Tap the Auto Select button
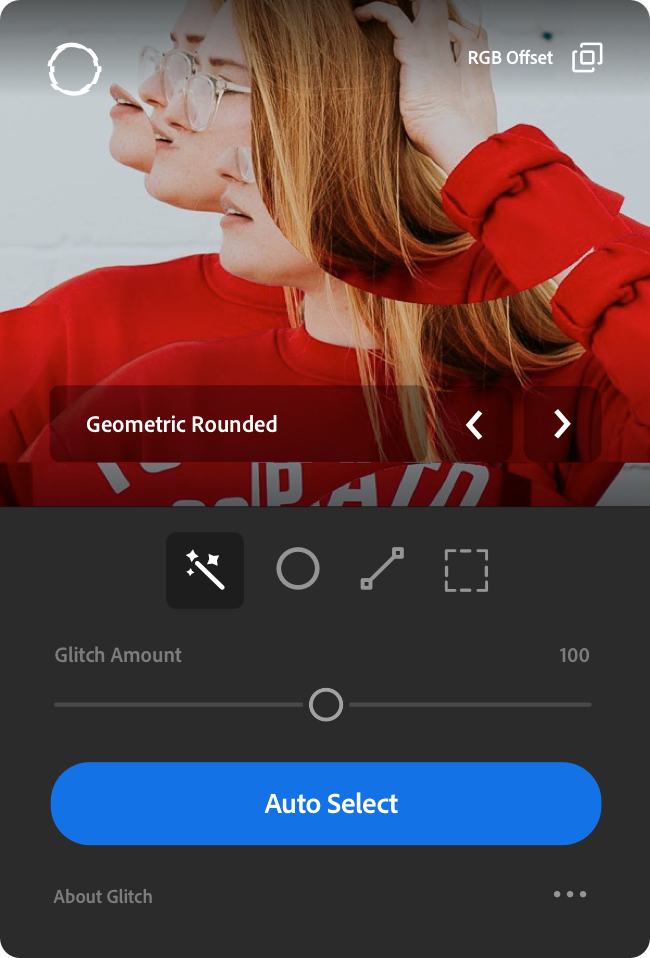The width and height of the screenshot is (650, 958). (x=326, y=803)
